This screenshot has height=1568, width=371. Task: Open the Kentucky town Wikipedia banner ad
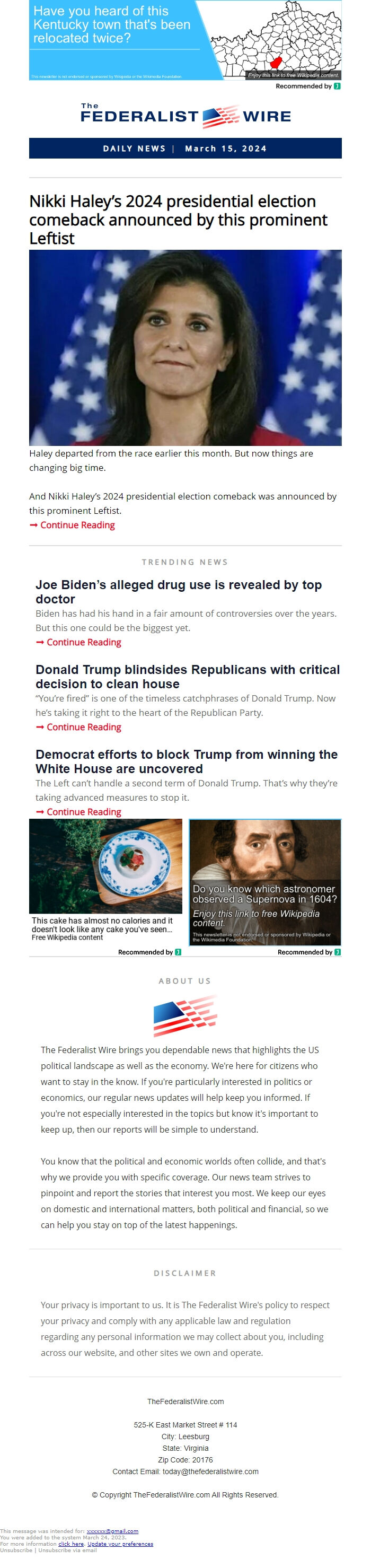pos(185,40)
